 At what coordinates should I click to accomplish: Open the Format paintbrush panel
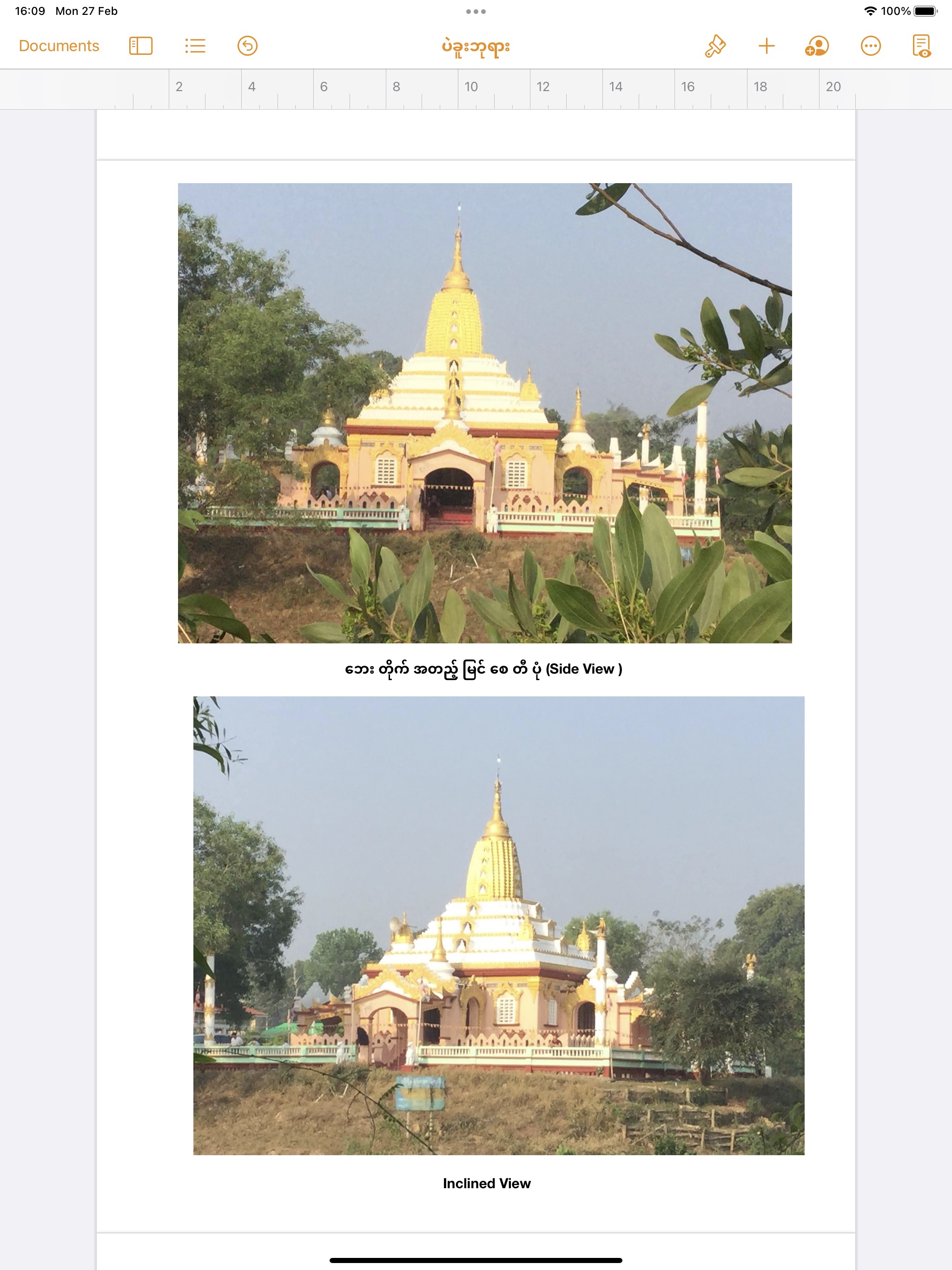click(715, 46)
